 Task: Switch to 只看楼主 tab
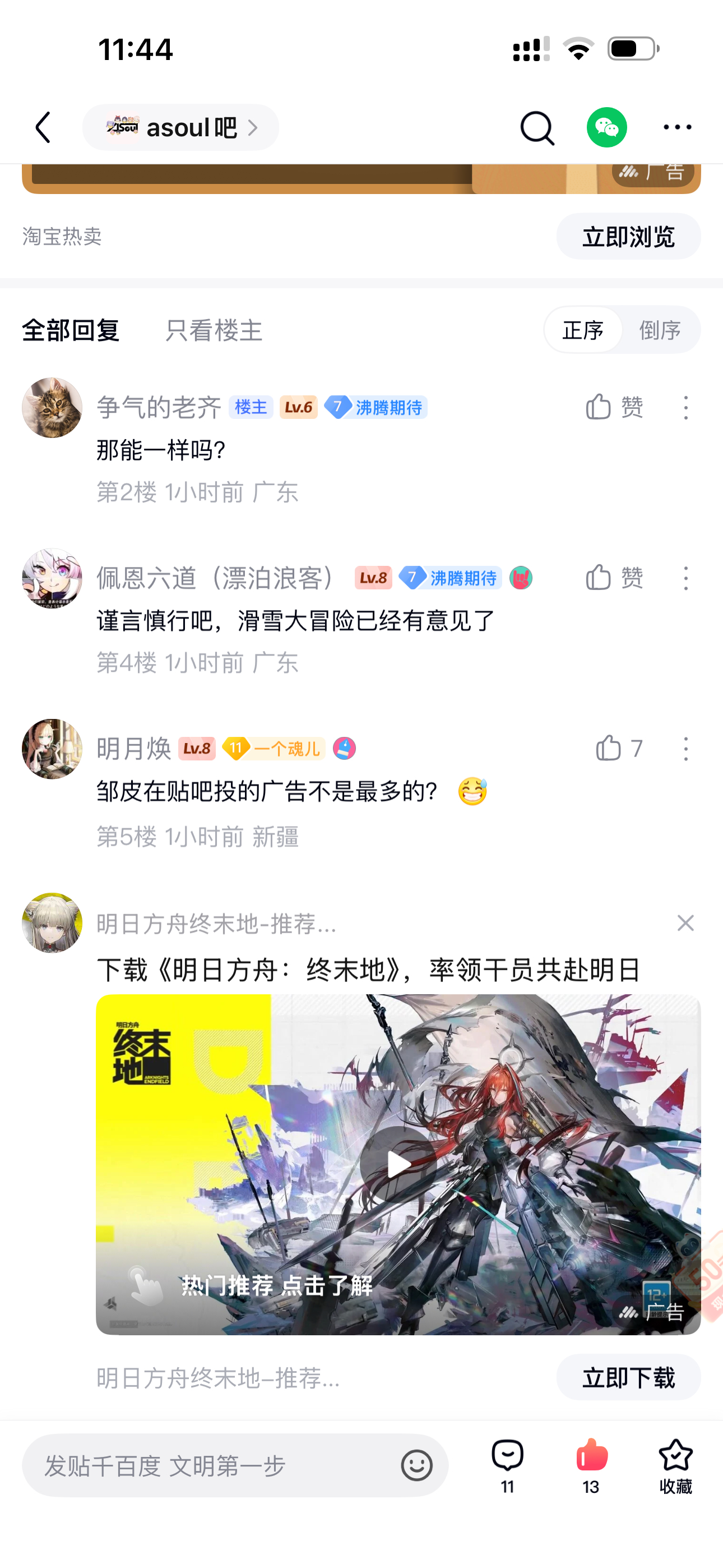[214, 330]
